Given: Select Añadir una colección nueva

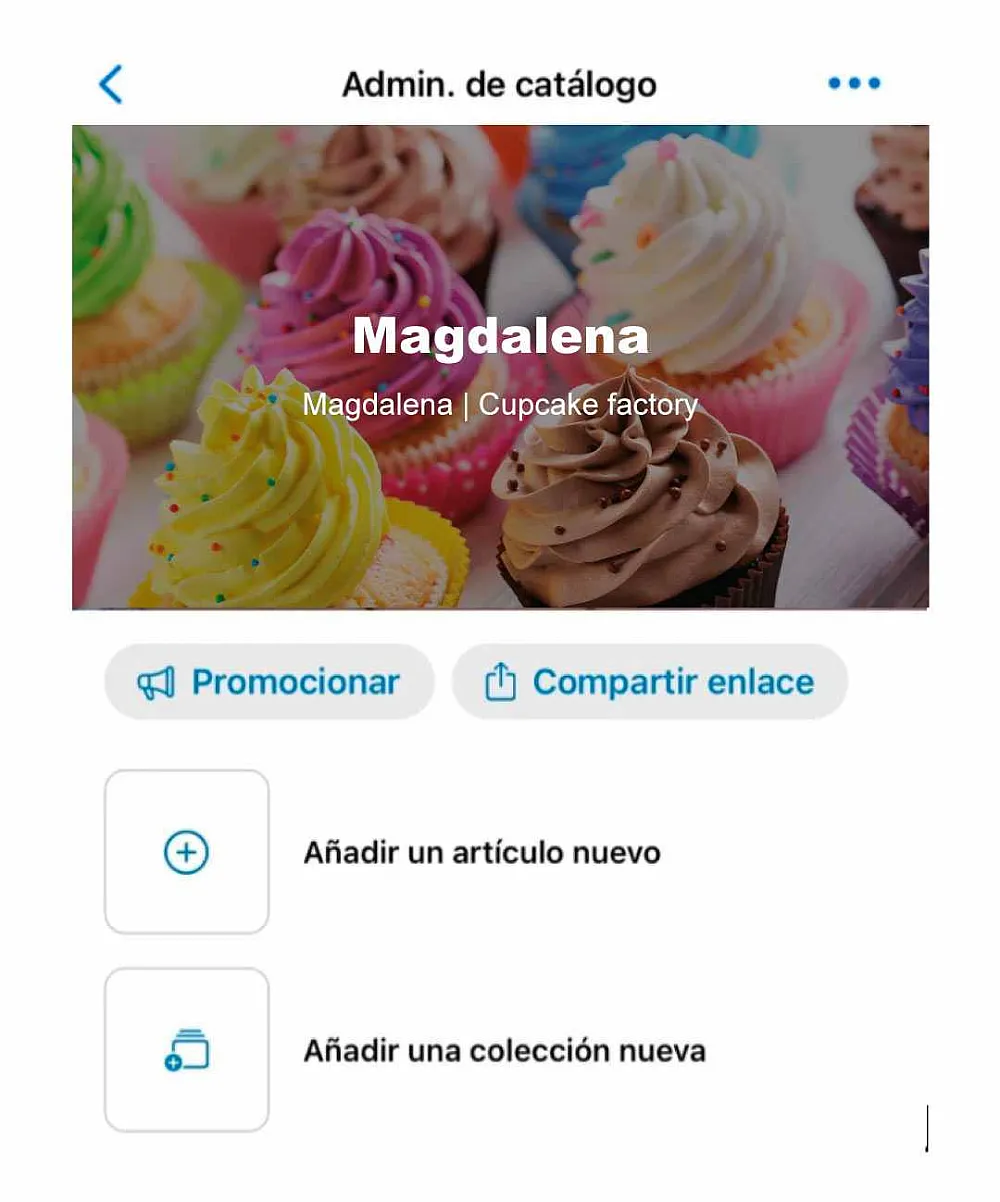Looking at the screenshot, I should click(504, 1049).
